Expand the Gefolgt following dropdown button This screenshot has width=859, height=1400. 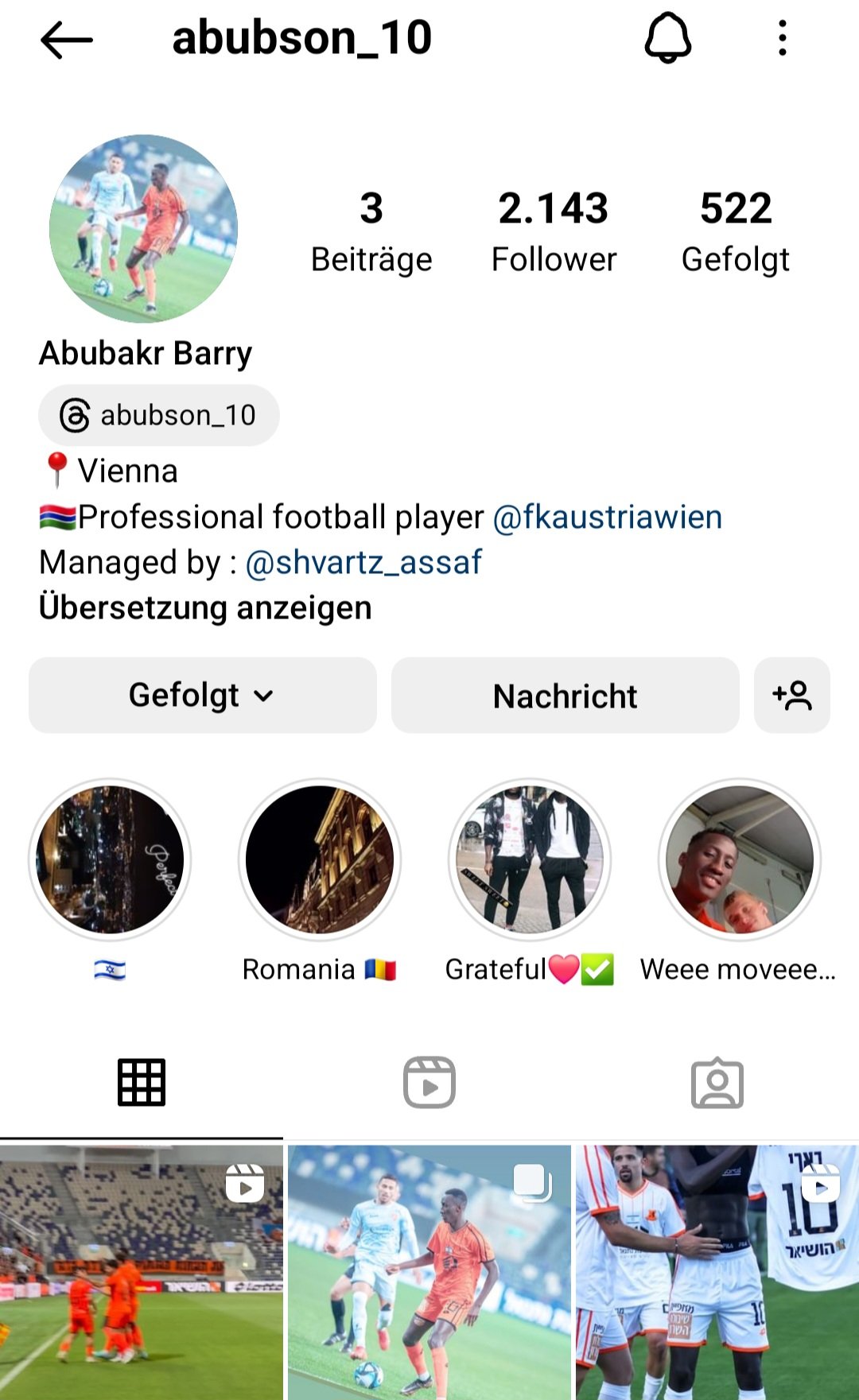203,695
